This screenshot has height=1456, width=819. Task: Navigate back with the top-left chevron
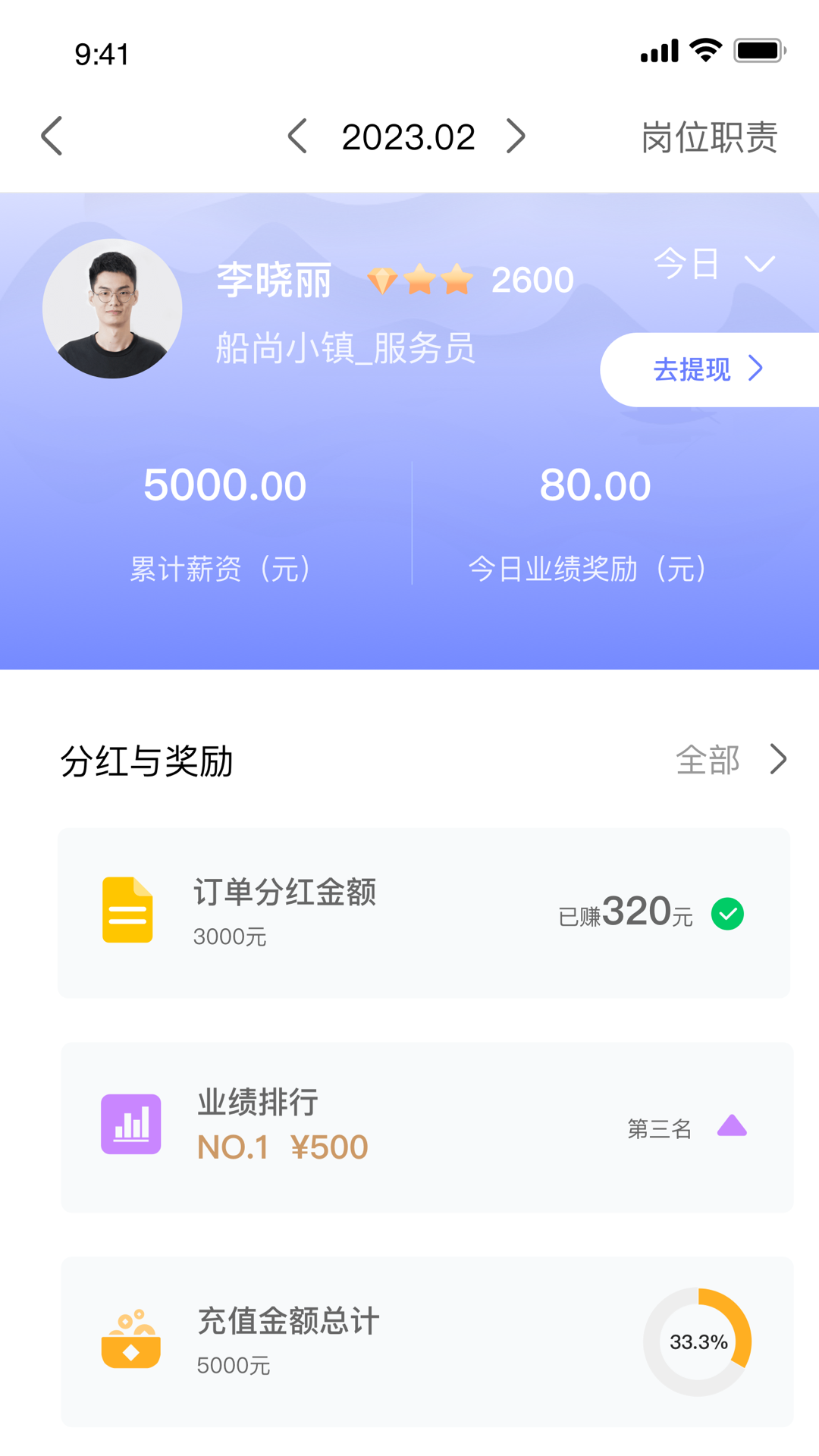(x=51, y=136)
